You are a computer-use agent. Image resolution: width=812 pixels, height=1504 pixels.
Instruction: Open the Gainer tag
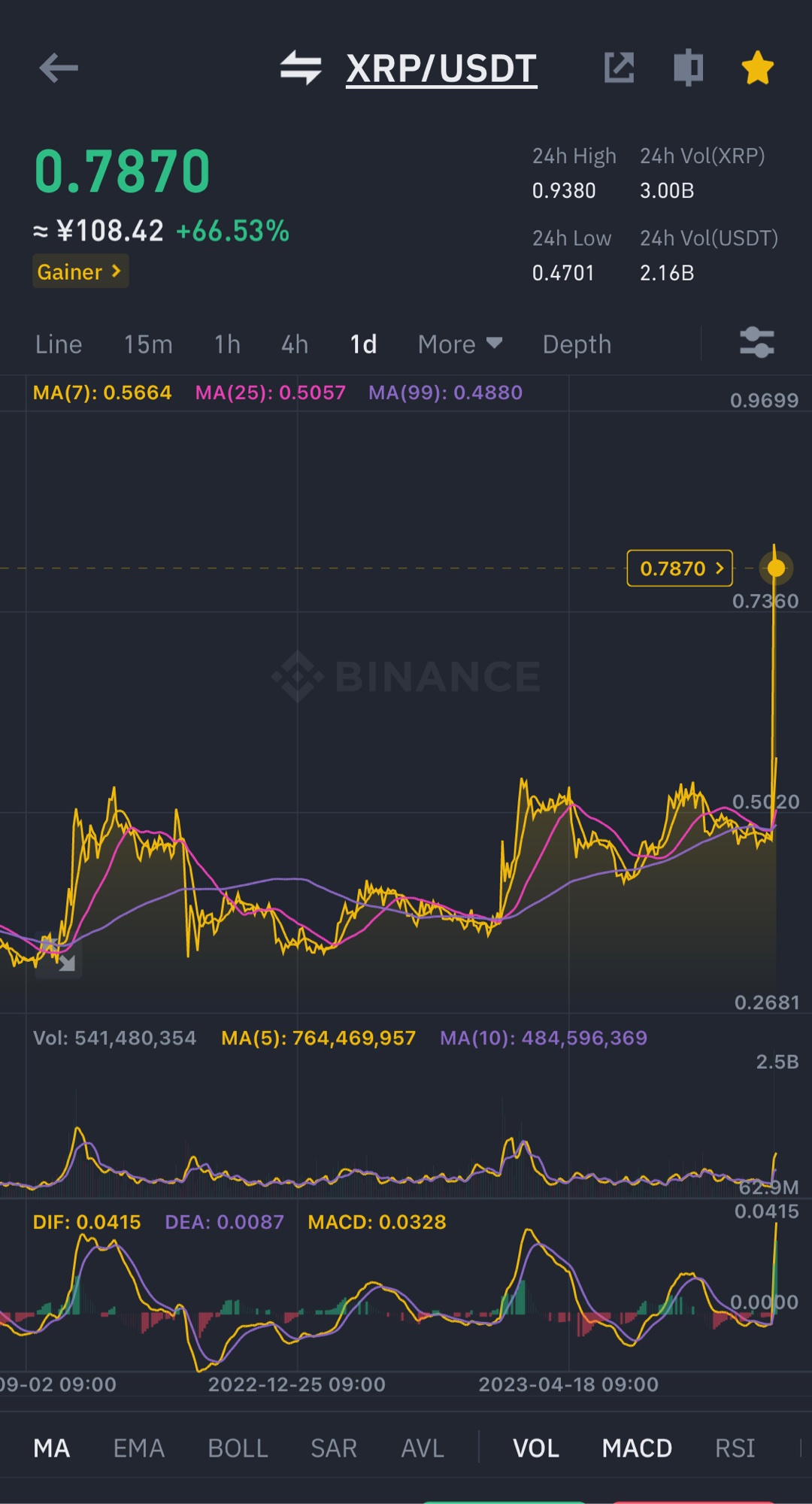[x=80, y=271]
